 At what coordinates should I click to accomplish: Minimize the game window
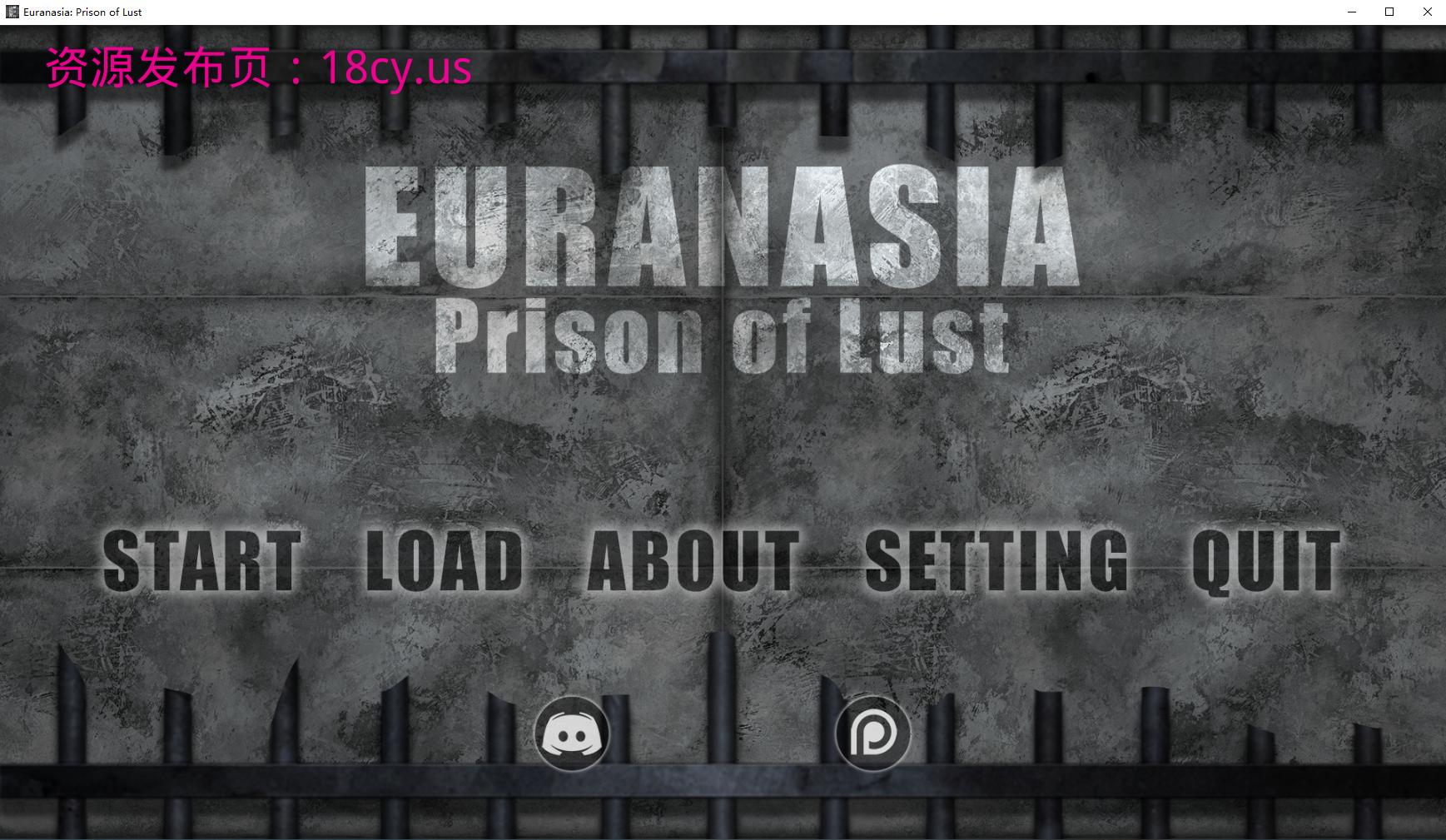tap(1352, 12)
